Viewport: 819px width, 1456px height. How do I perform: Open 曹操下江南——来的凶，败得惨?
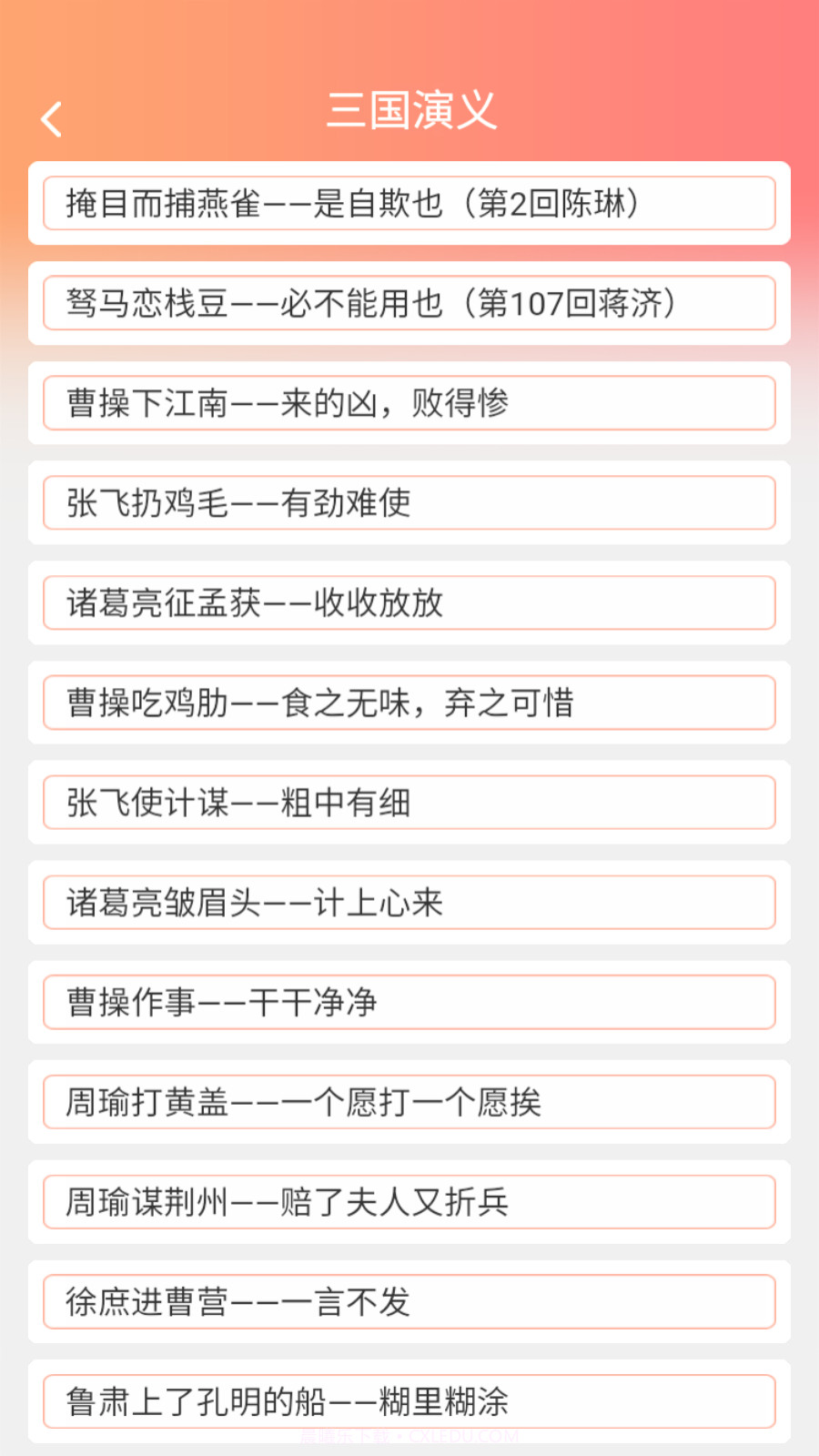tap(409, 403)
